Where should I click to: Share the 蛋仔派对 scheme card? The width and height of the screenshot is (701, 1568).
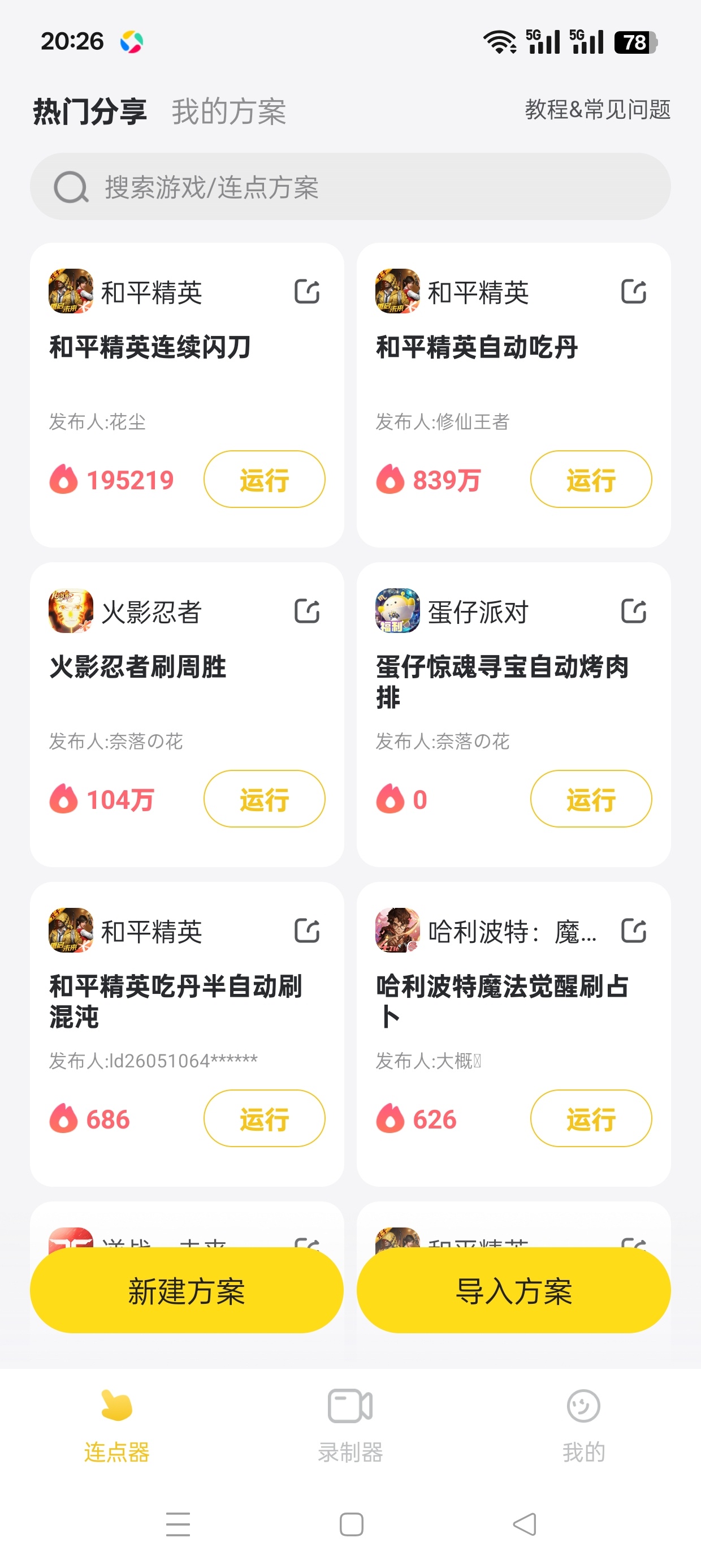pos(634,611)
